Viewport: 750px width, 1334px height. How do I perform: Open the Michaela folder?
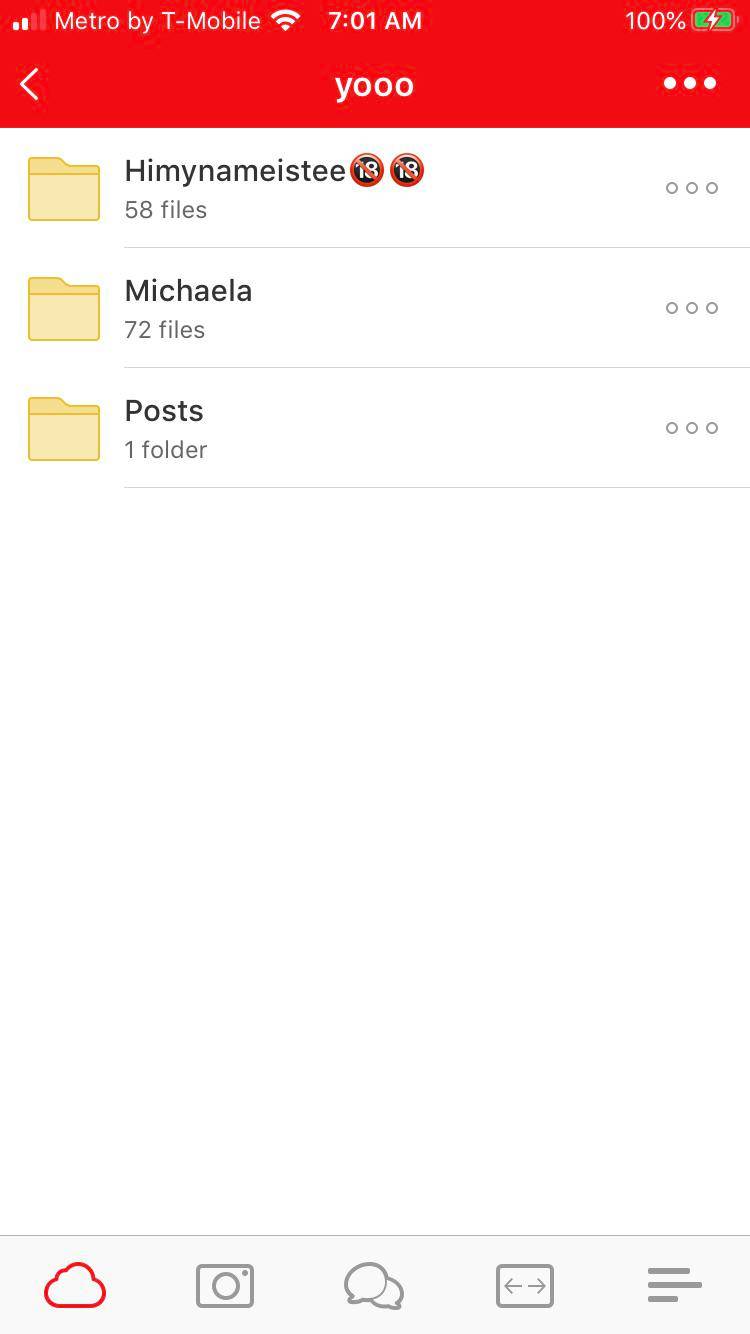coord(300,308)
